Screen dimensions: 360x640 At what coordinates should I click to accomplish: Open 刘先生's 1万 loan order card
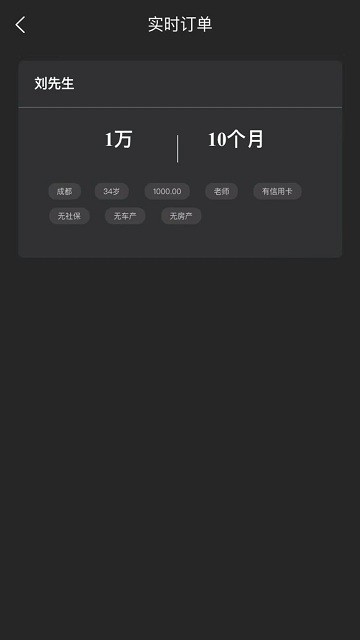pyautogui.click(x=180, y=159)
